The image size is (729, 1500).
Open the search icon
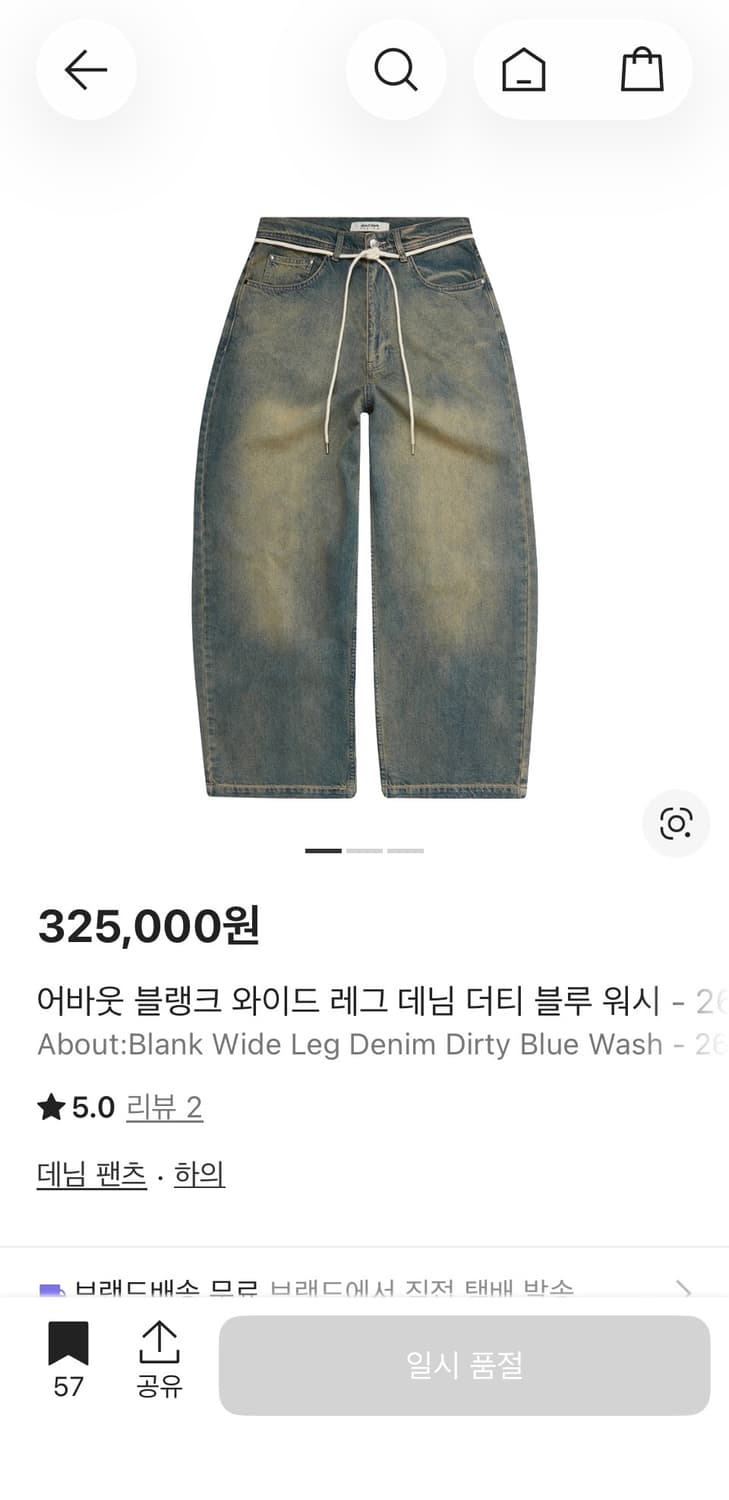[x=396, y=69]
